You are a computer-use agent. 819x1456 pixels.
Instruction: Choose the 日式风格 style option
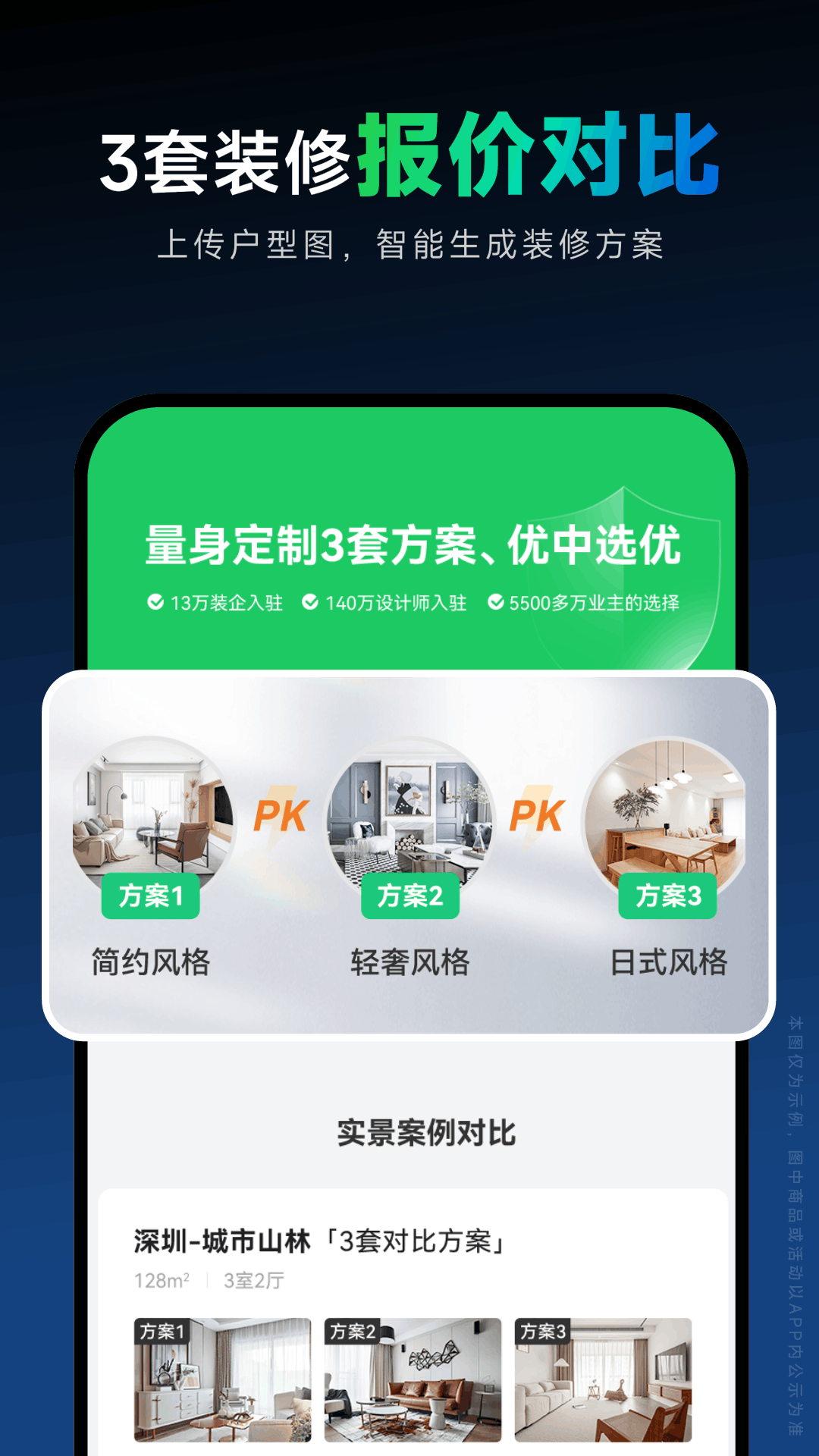click(670, 962)
